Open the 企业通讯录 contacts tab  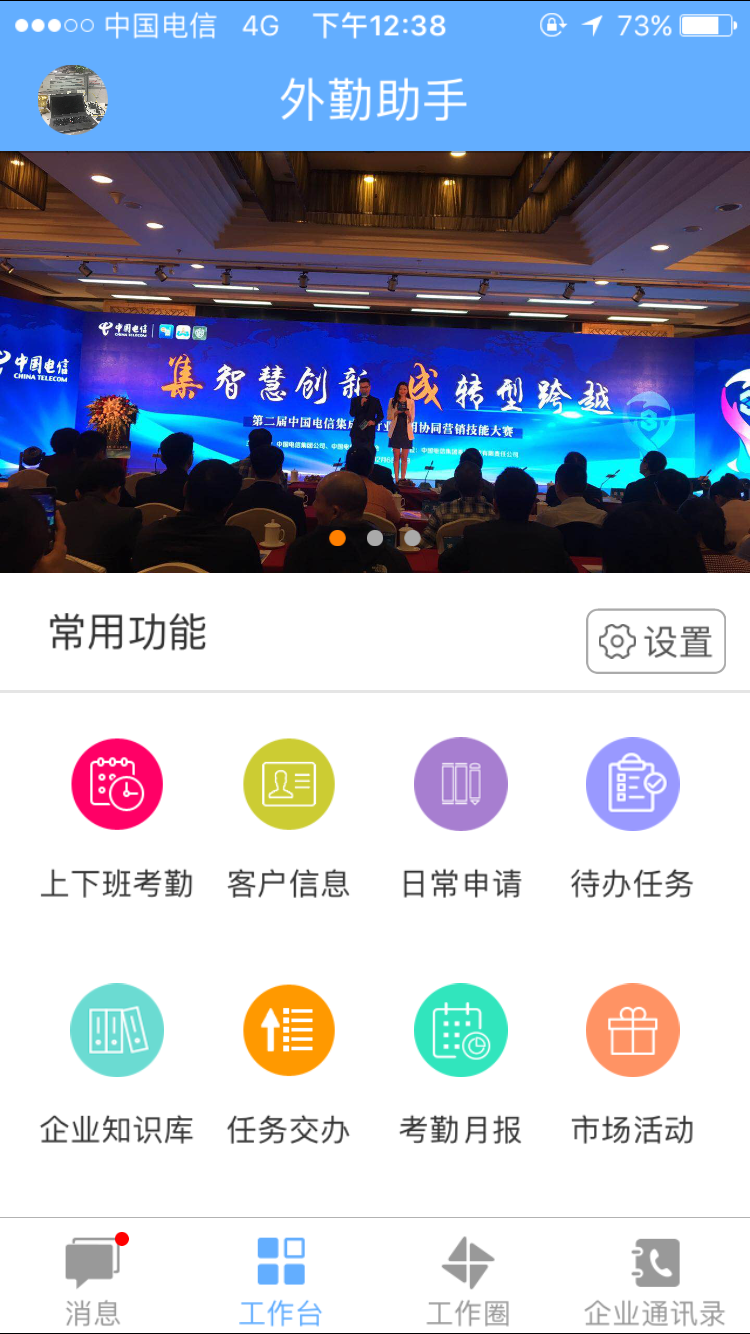(x=655, y=1278)
